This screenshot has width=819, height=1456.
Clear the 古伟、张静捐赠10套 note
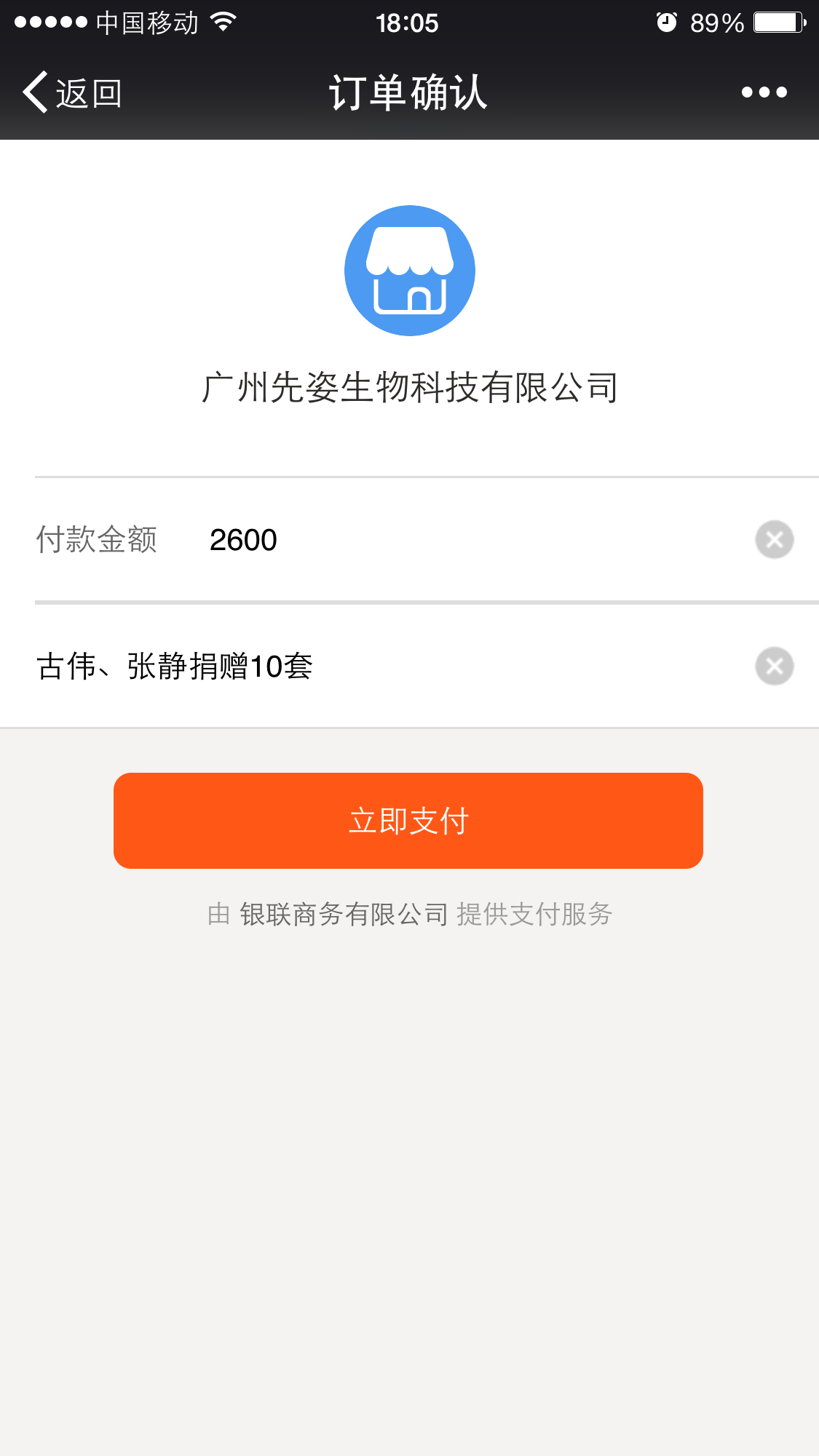(774, 667)
